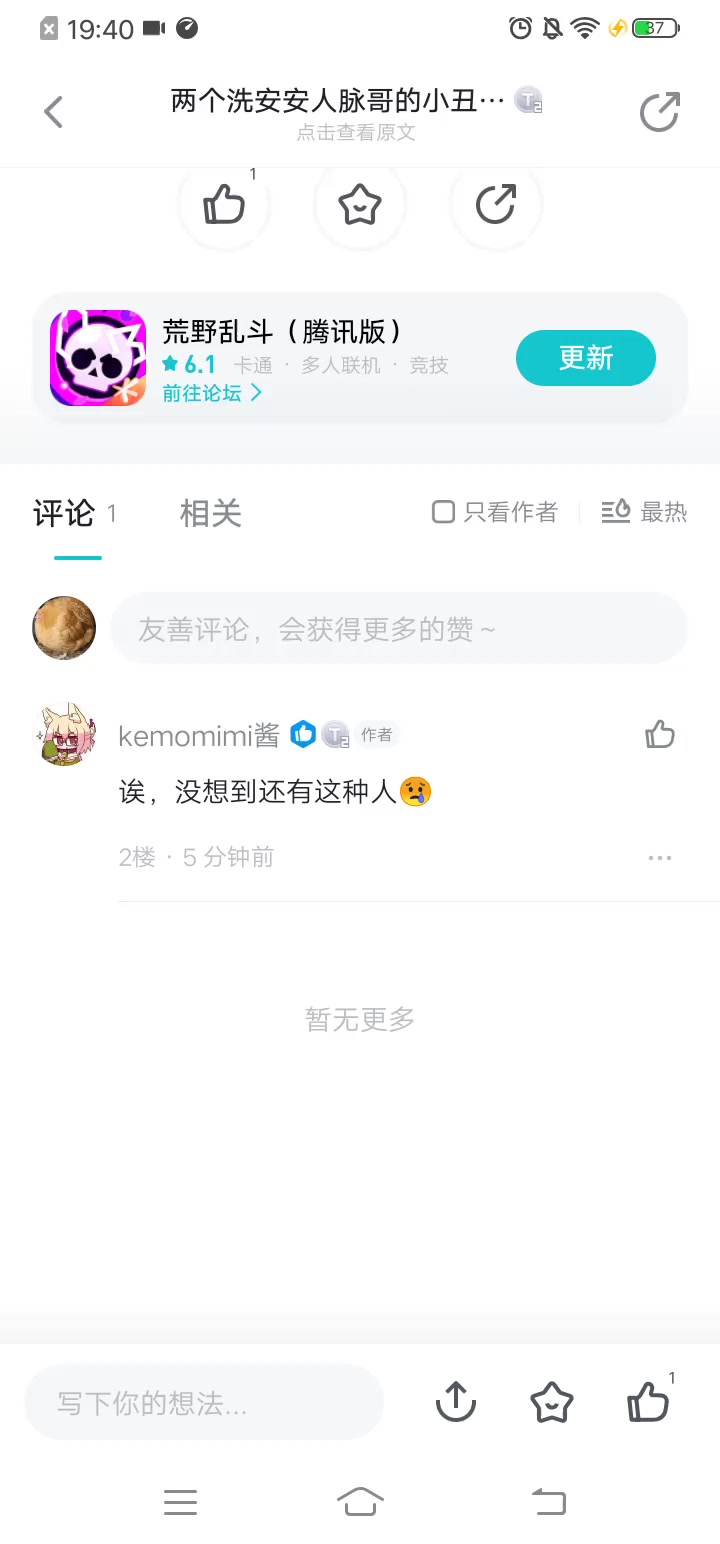The image size is (720, 1544).
Task: Like the post with the round thumbs-up
Action: [x=224, y=205]
